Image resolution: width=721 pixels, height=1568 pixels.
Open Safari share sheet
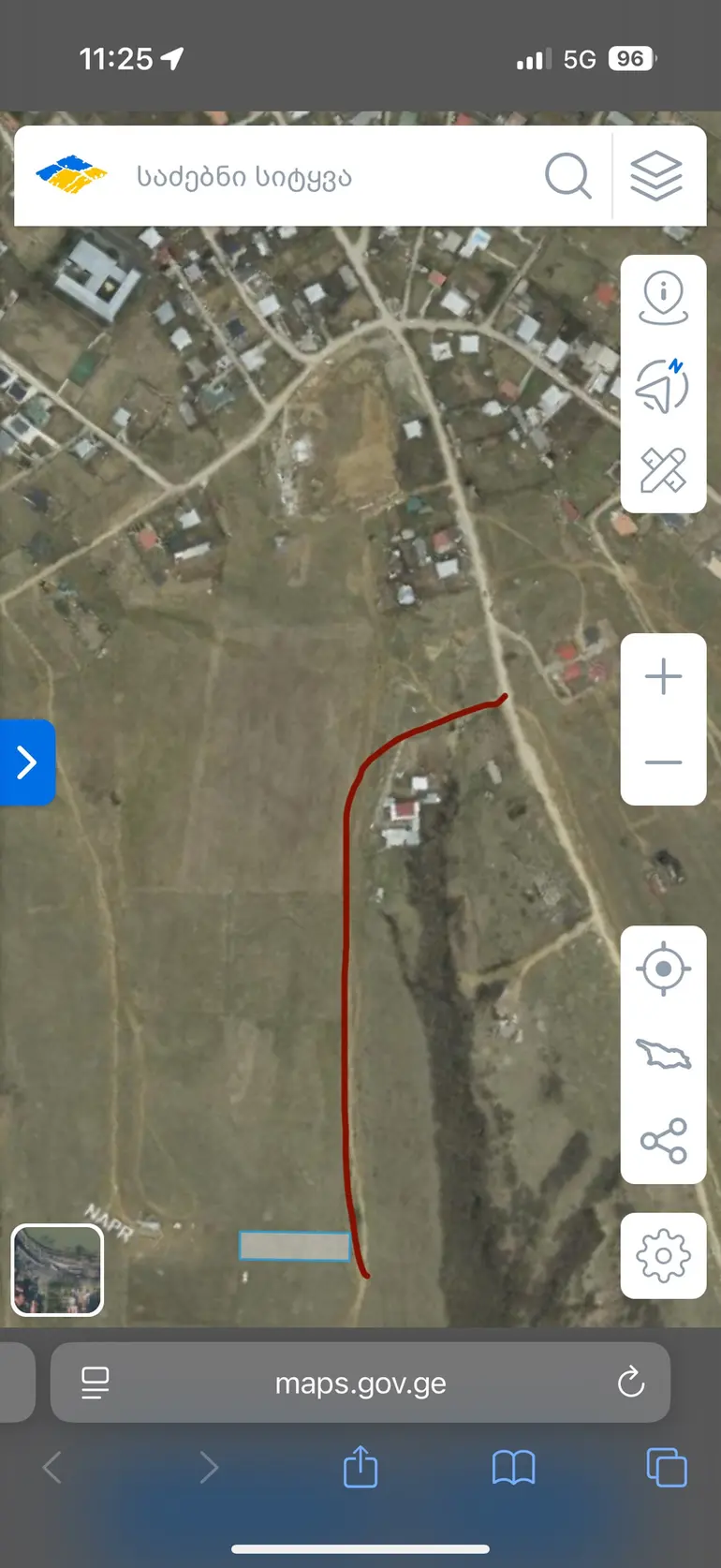[x=360, y=1468]
